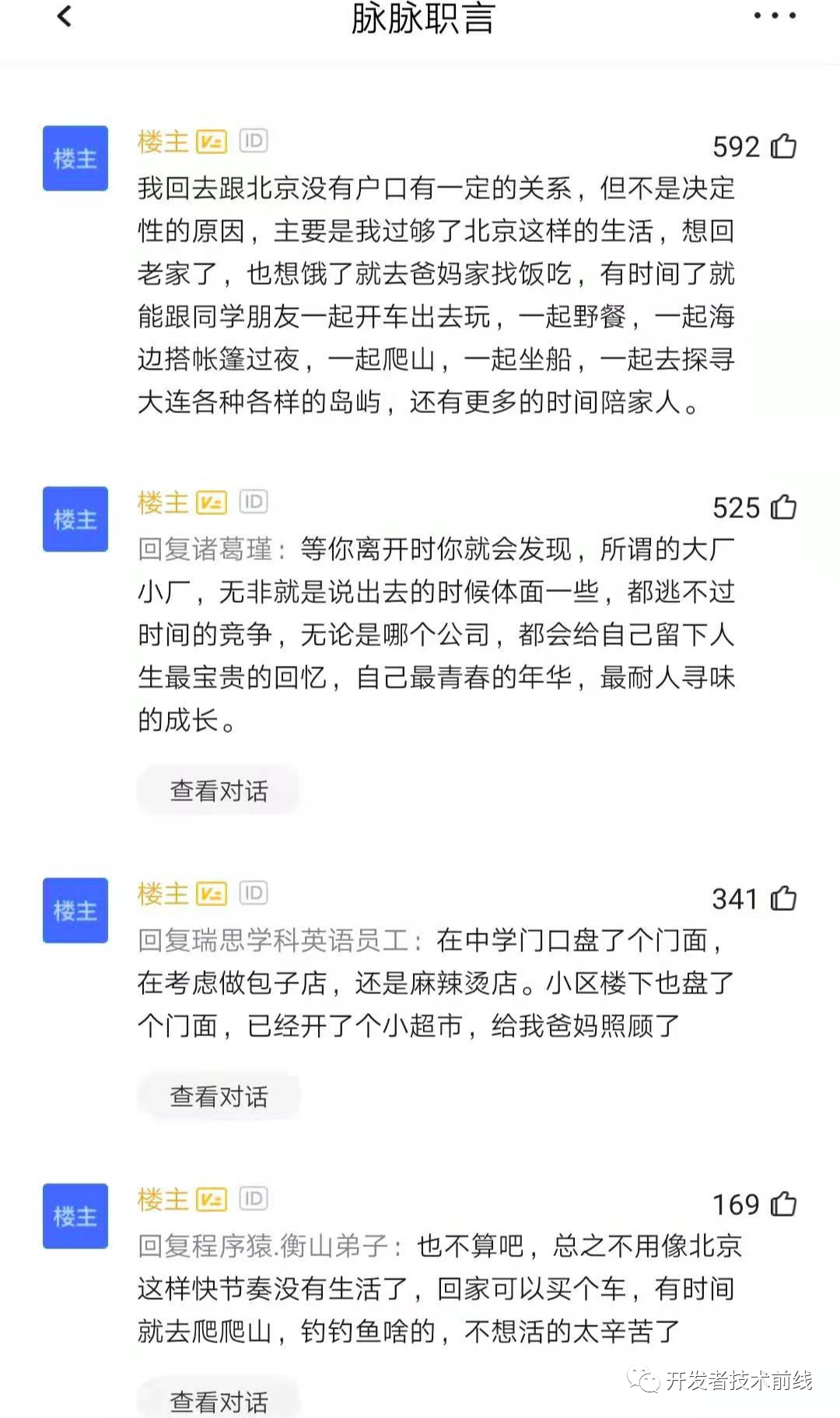
Task: Open the 楼主 avatar on the 诸葛瑾 reply
Action: click(75, 519)
